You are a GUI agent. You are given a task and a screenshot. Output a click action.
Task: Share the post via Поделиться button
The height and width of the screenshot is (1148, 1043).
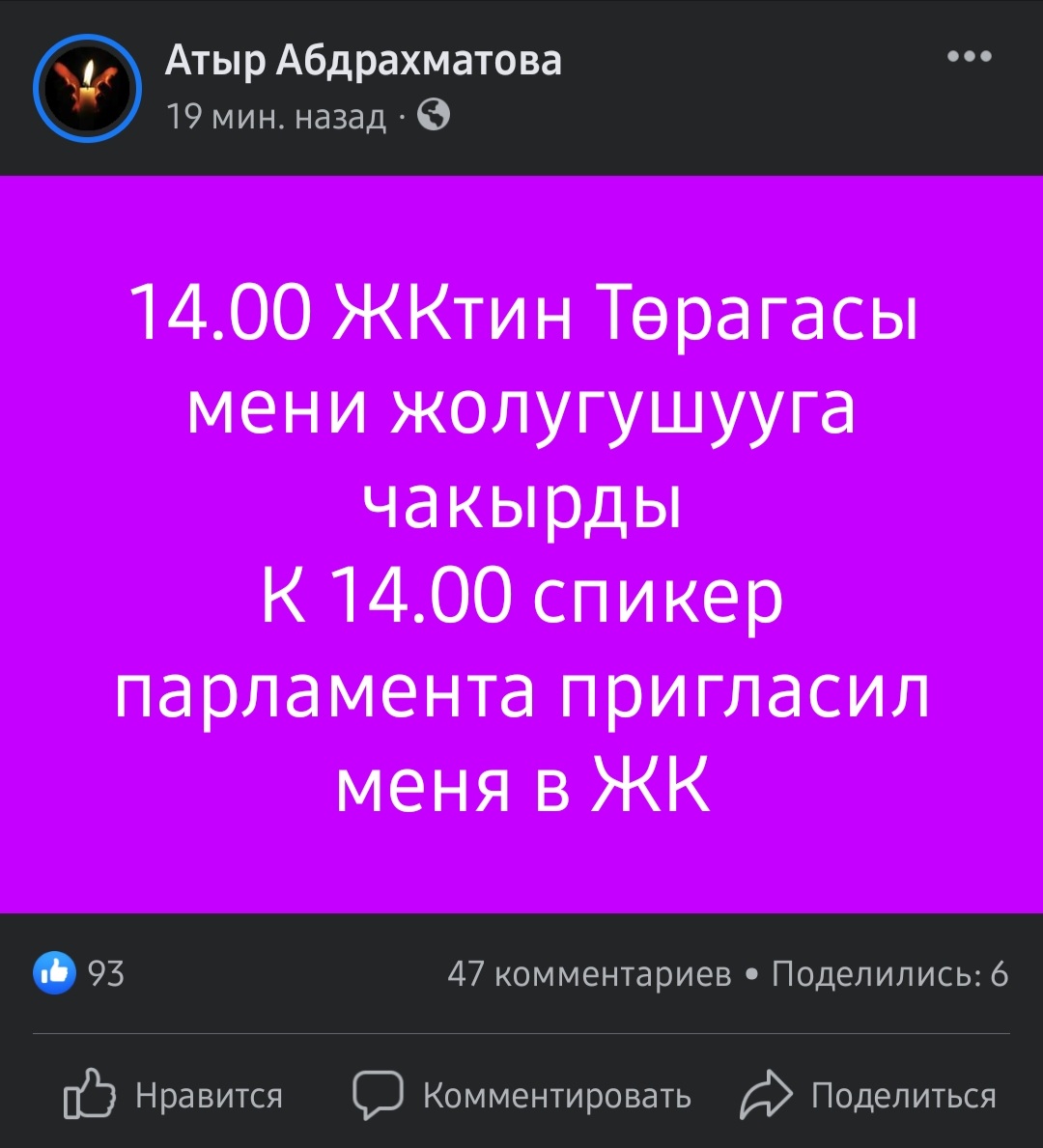(x=868, y=1095)
